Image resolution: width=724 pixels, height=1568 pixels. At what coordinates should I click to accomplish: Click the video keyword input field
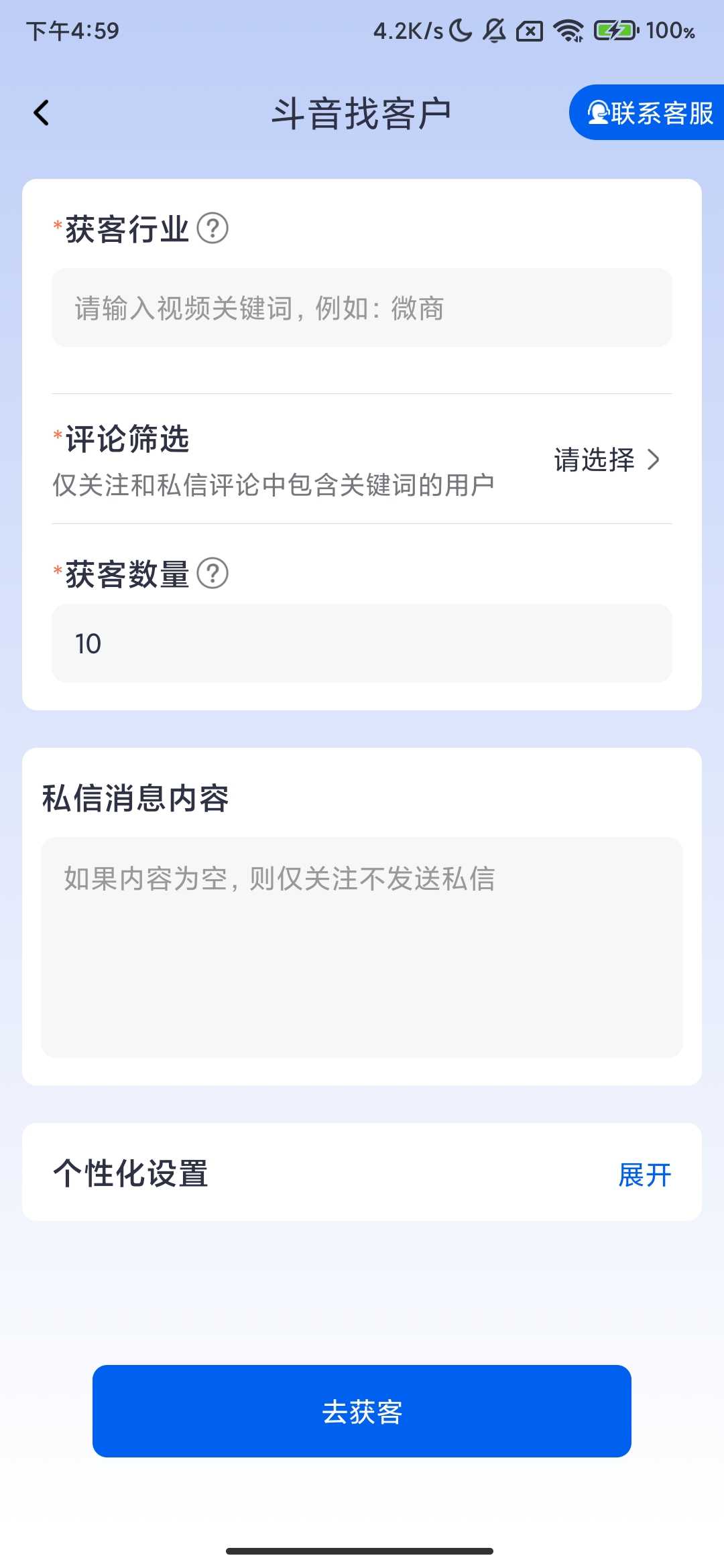coord(362,309)
